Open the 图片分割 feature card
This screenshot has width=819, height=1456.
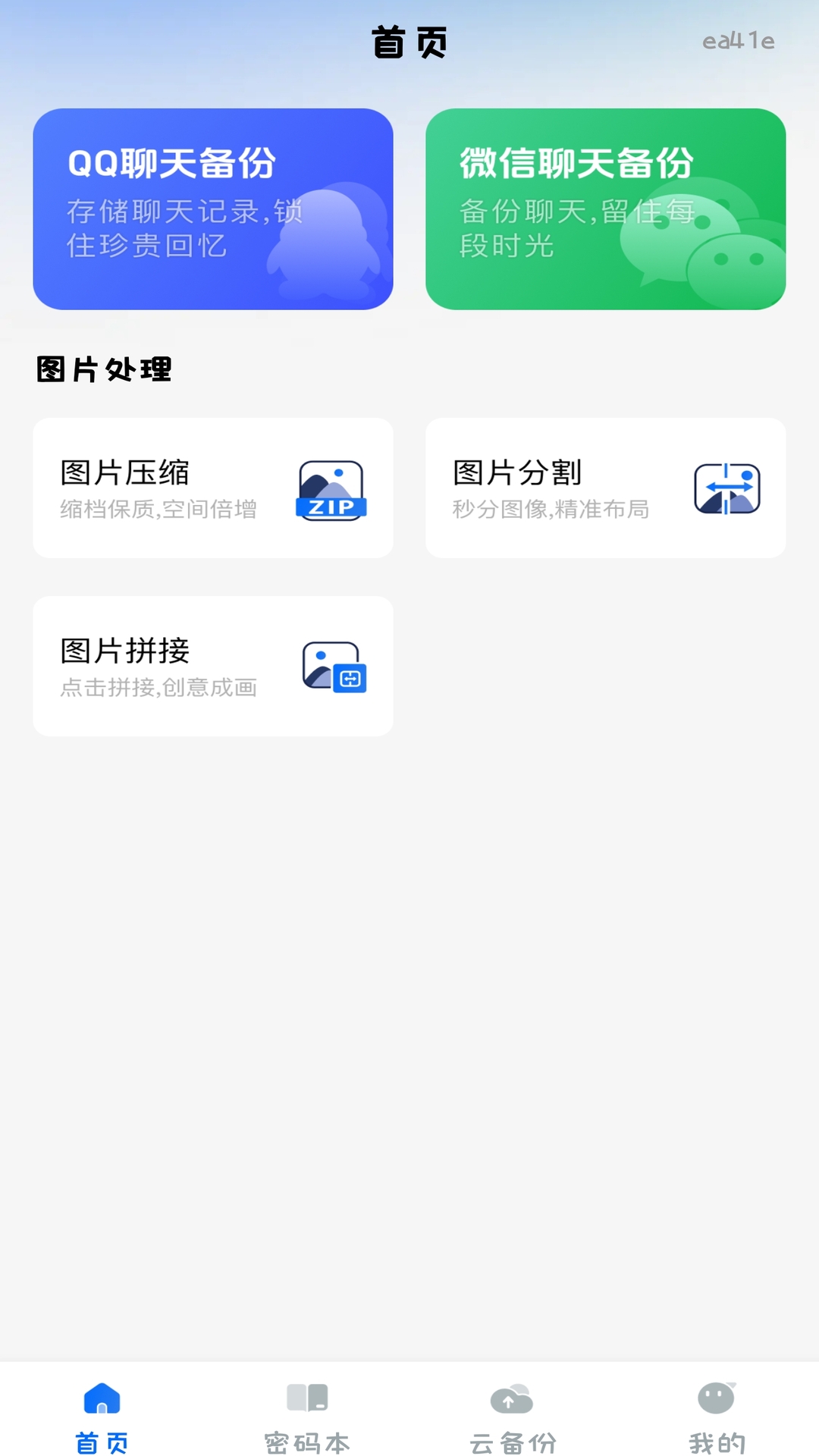(606, 487)
